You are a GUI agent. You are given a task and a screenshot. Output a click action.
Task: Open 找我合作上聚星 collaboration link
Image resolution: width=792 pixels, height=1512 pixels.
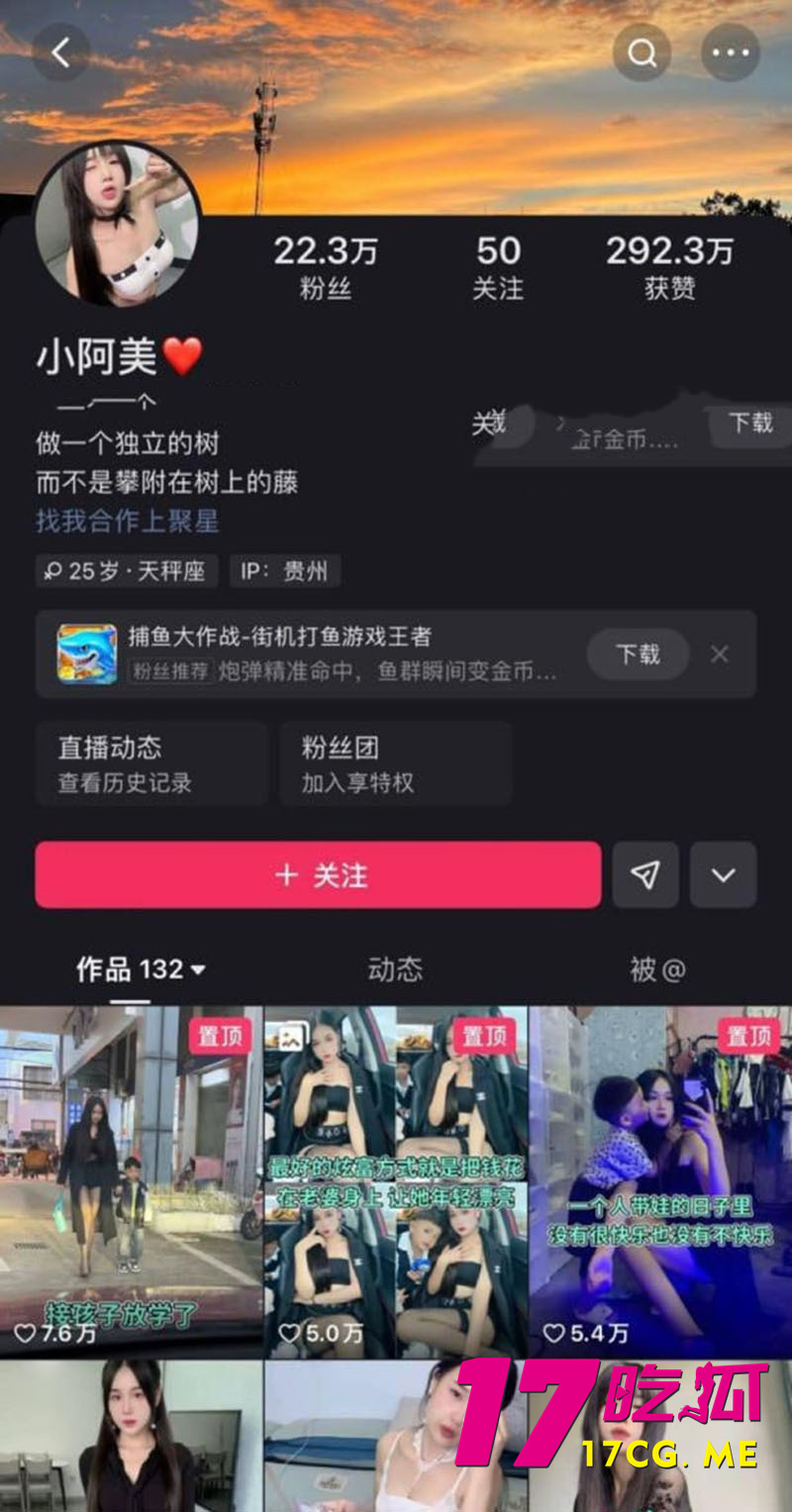124,517
